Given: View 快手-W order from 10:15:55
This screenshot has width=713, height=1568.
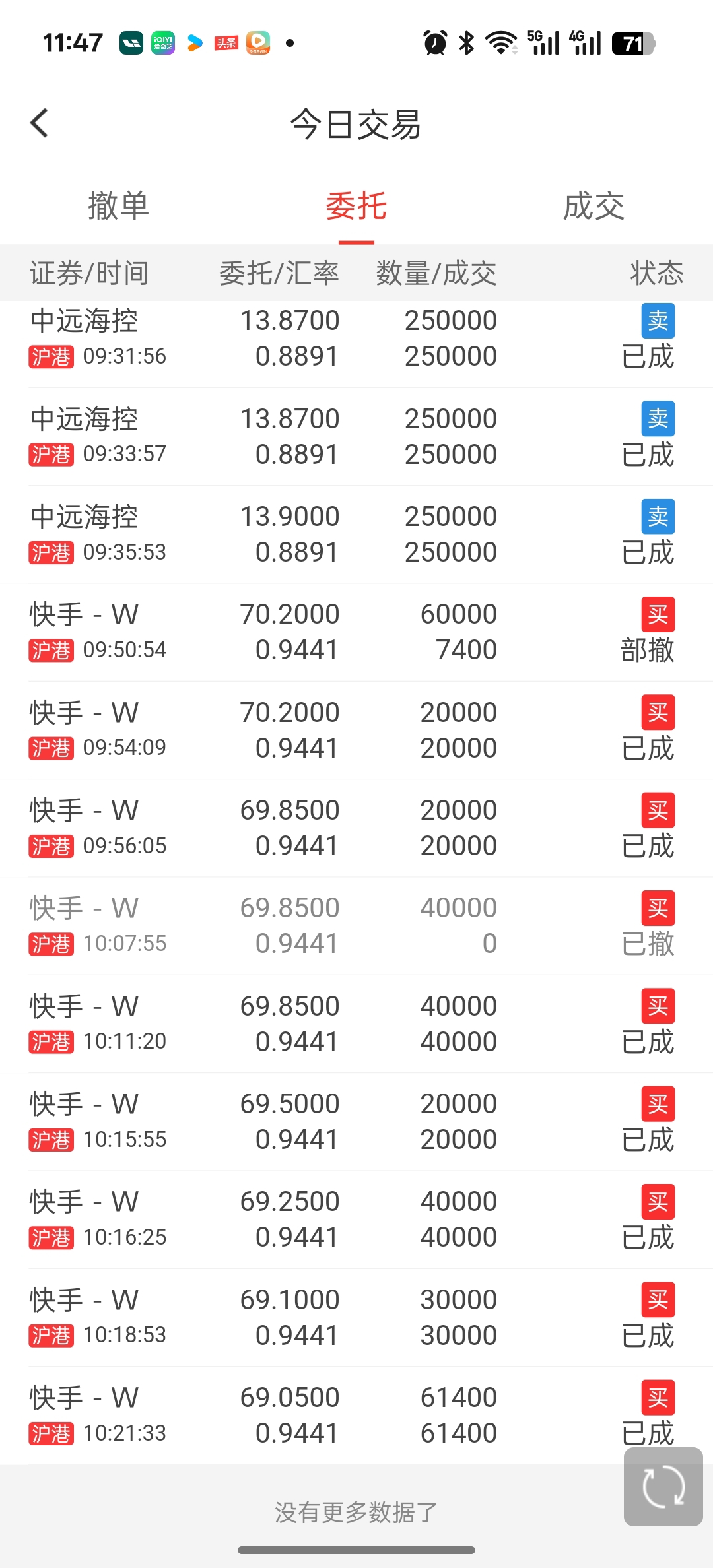Looking at the screenshot, I should click(x=356, y=1122).
